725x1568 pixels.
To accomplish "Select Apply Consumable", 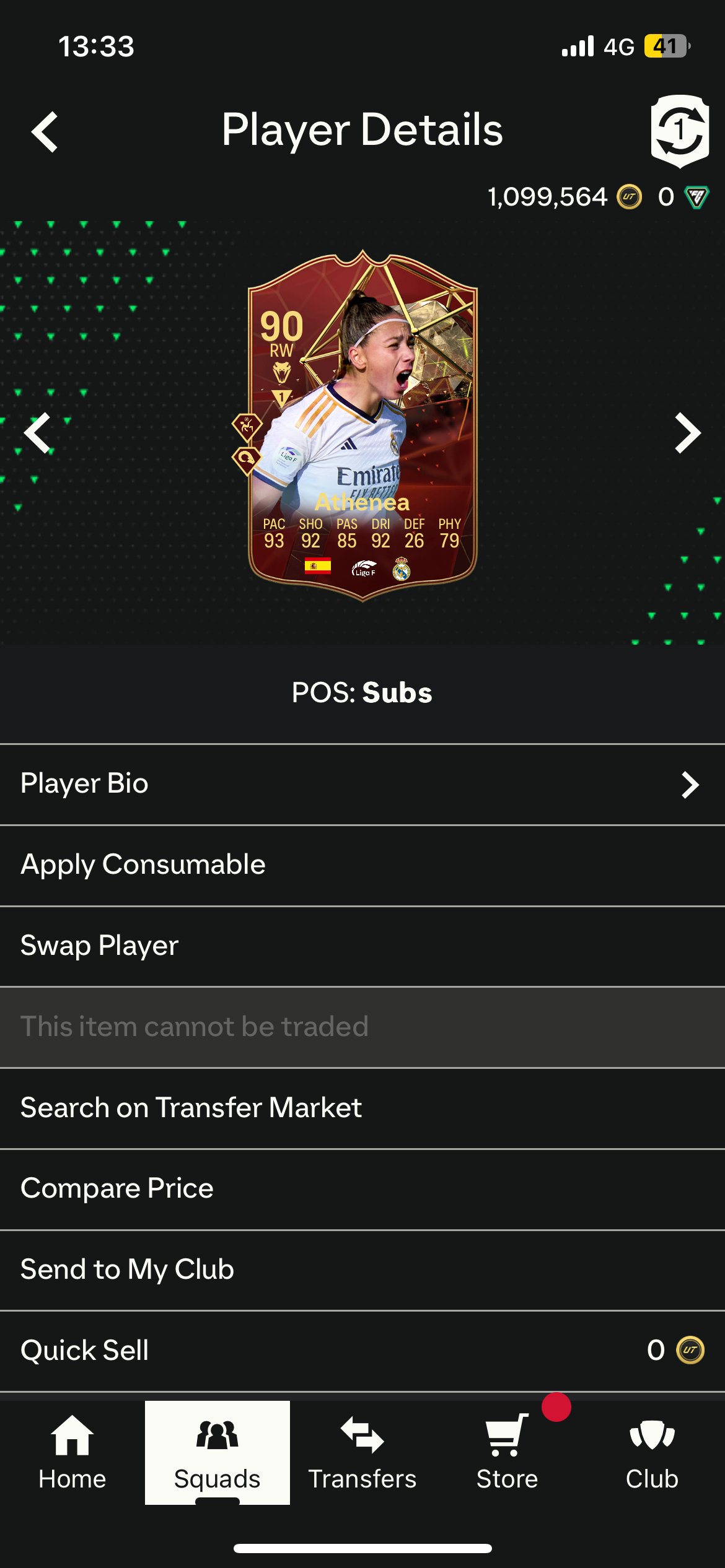I will click(x=362, y=865).
